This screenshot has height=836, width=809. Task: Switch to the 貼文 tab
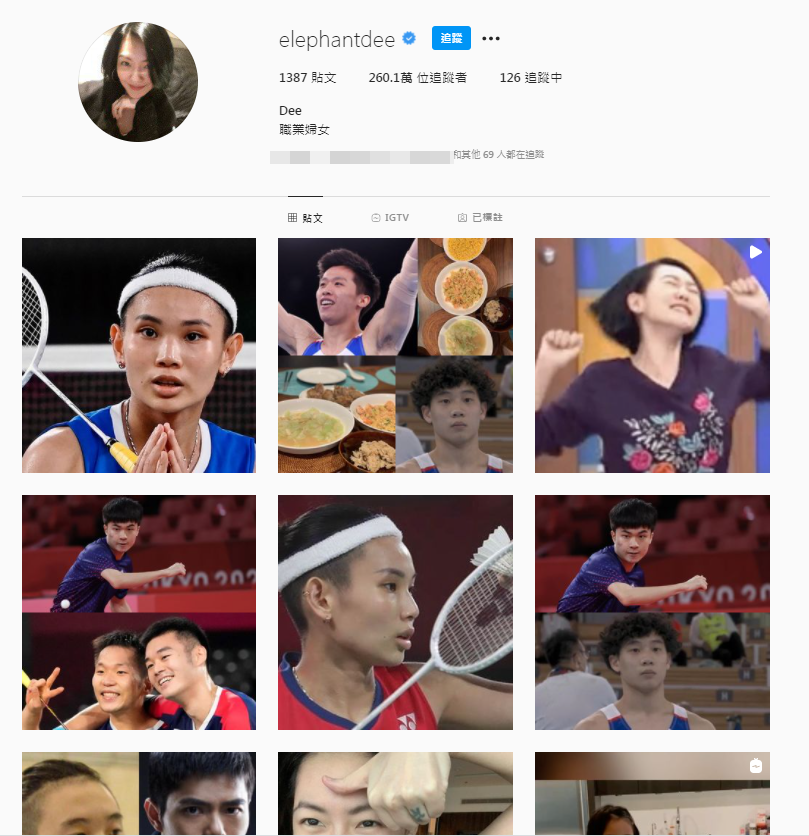305,218
